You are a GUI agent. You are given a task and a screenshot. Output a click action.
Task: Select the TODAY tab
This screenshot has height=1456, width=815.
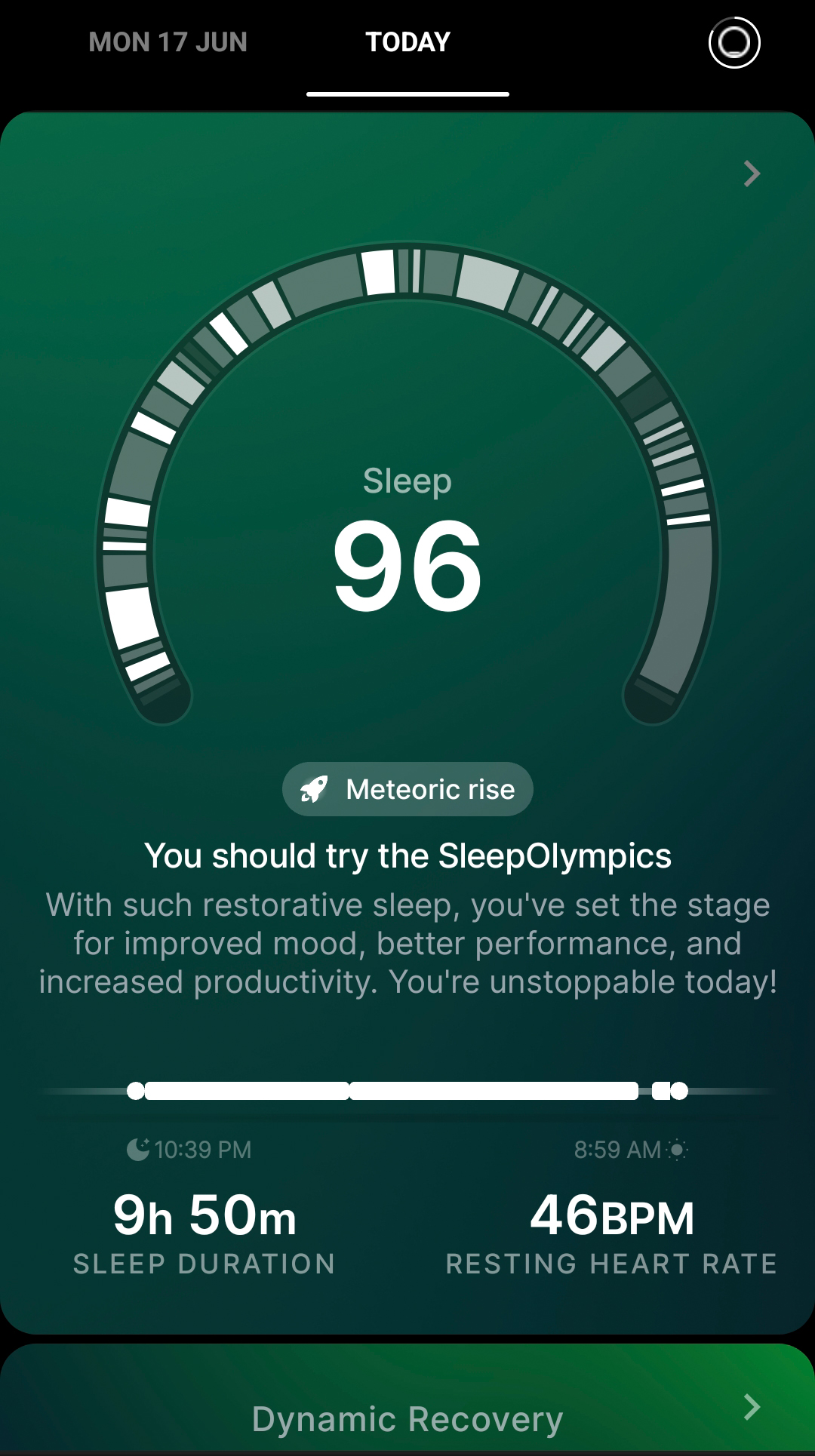click(407, 42)
